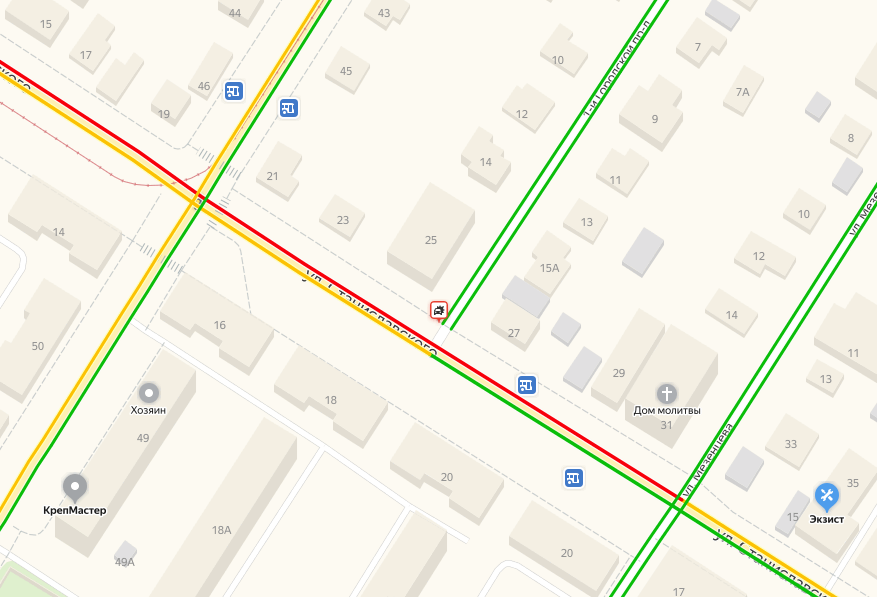877x597 pixels.
Task: View the bus stop between both buildings numbered 20
Action: 574,478
